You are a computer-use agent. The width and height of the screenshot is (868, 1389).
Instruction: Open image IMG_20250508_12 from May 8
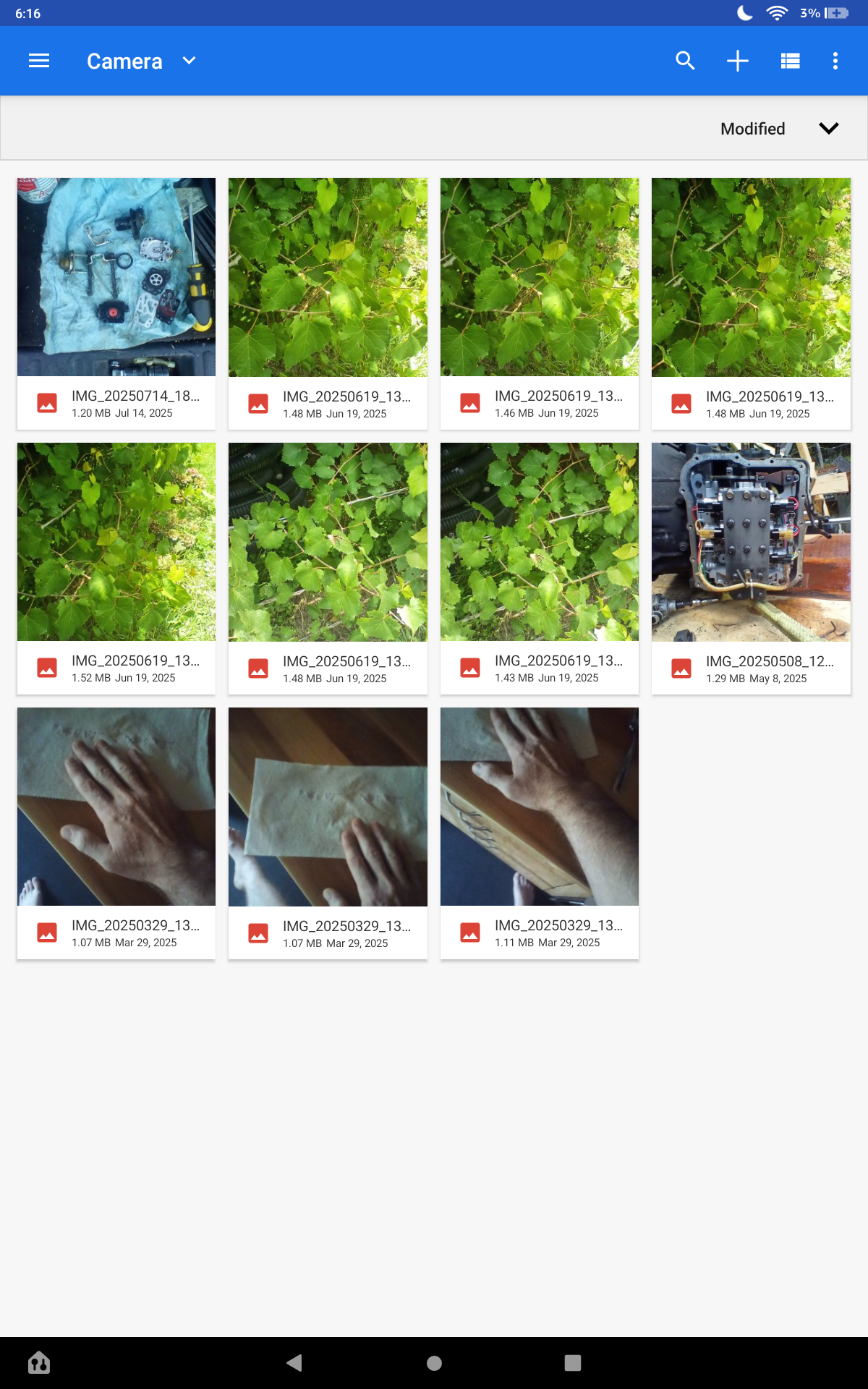tap(751, 569)
